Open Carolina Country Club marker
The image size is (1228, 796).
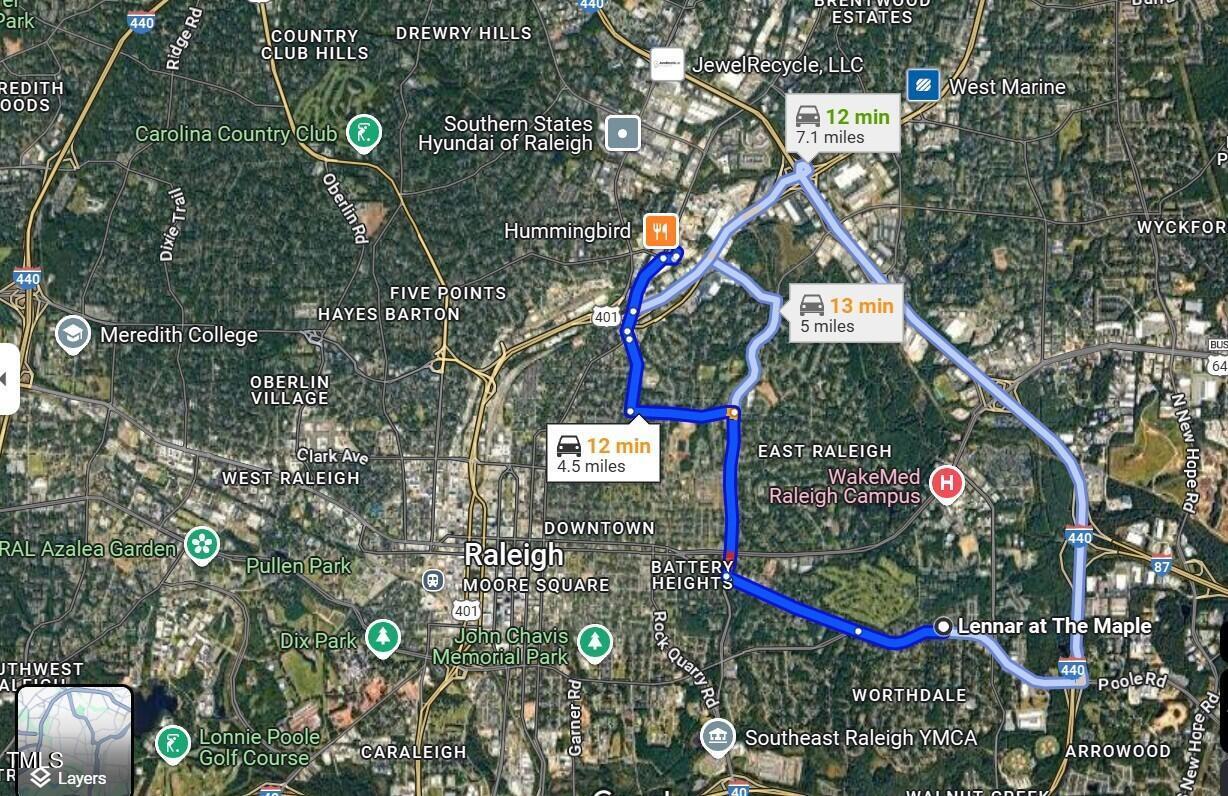pyautogui.click(x=364, y=133)
